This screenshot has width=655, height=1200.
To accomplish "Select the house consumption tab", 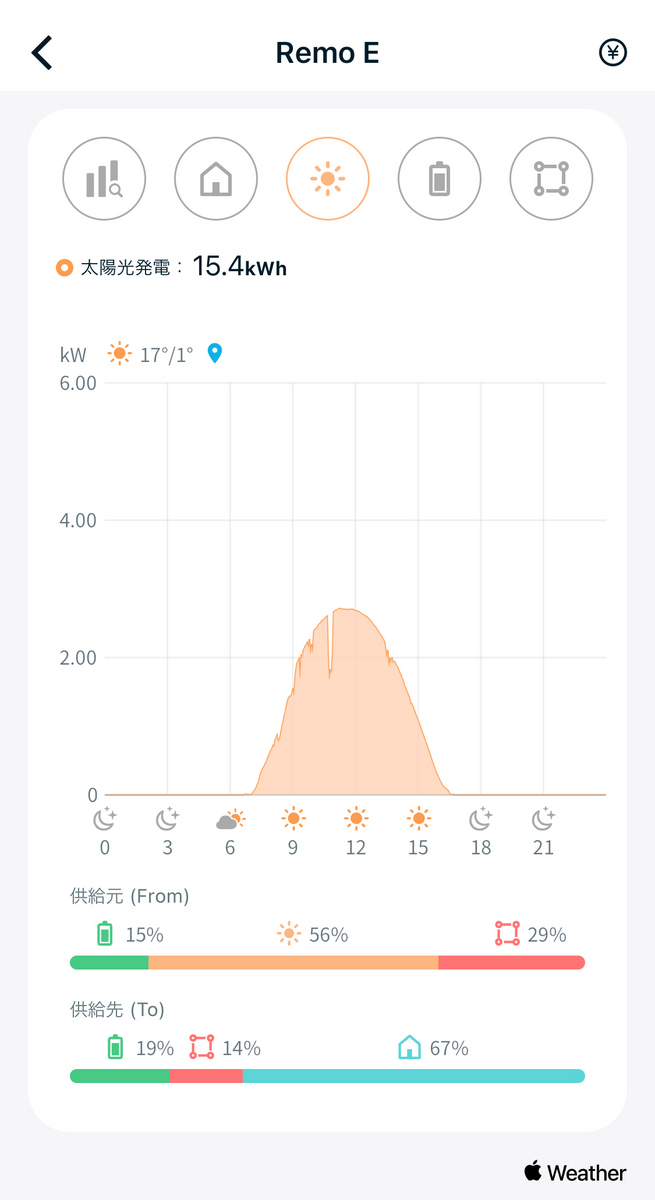I will 216,180.
